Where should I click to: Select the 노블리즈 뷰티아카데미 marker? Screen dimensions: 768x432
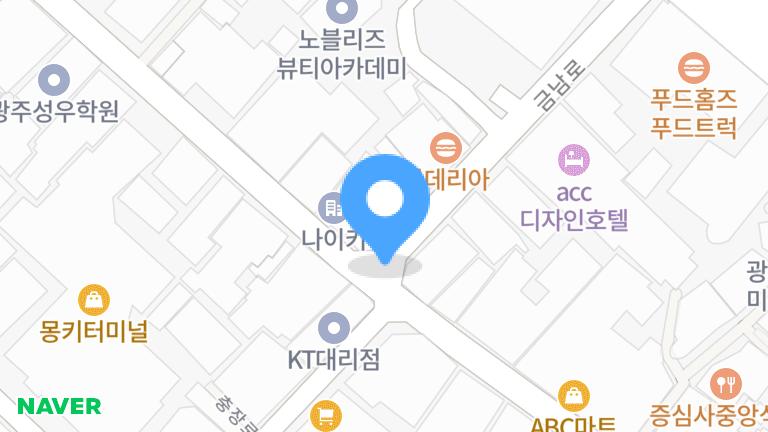click(342, 12)
